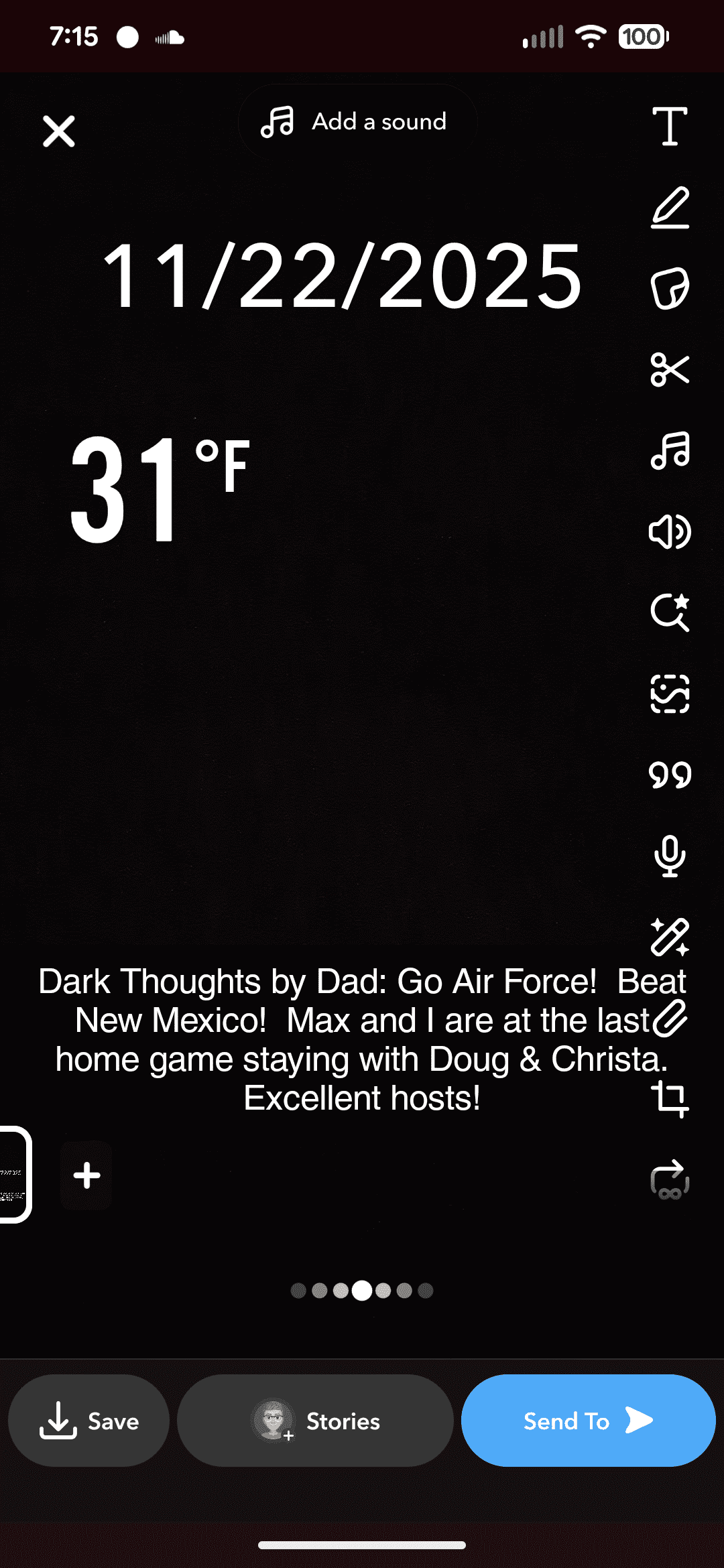The width and height of the screenshot is (724, 1568).
Task: Attach a link with the paperclip
Action: click(x=670, y=1019)
